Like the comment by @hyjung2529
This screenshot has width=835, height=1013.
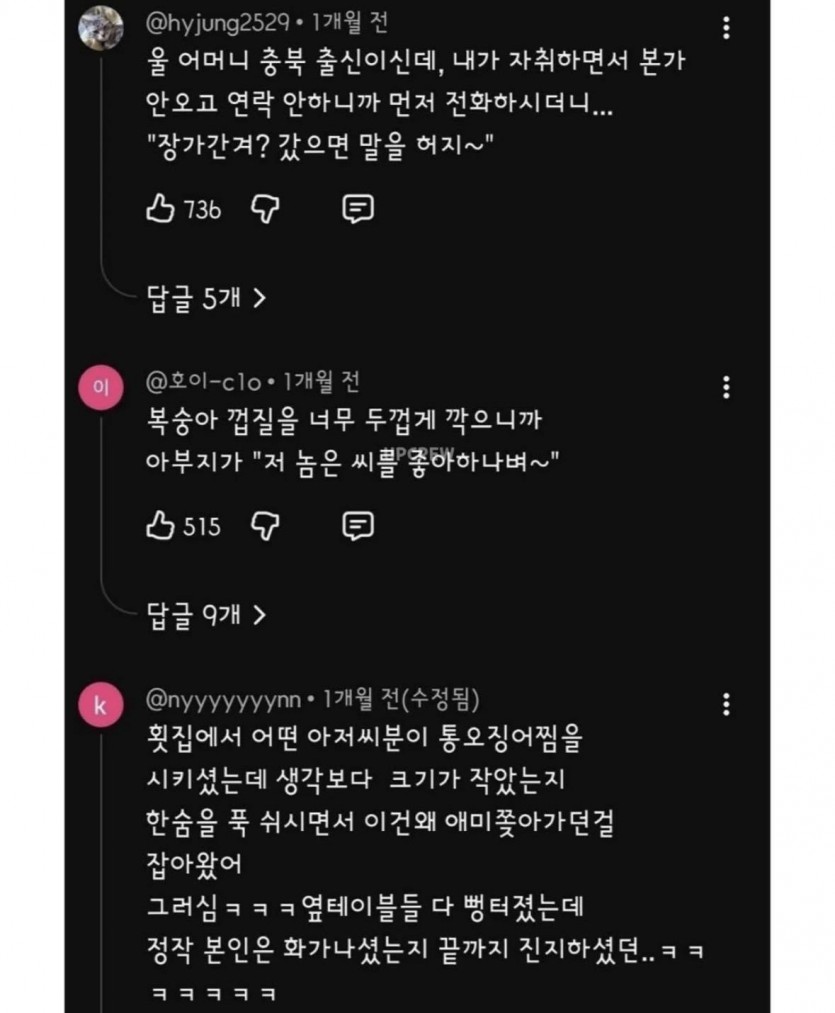[x=161, y=209]
